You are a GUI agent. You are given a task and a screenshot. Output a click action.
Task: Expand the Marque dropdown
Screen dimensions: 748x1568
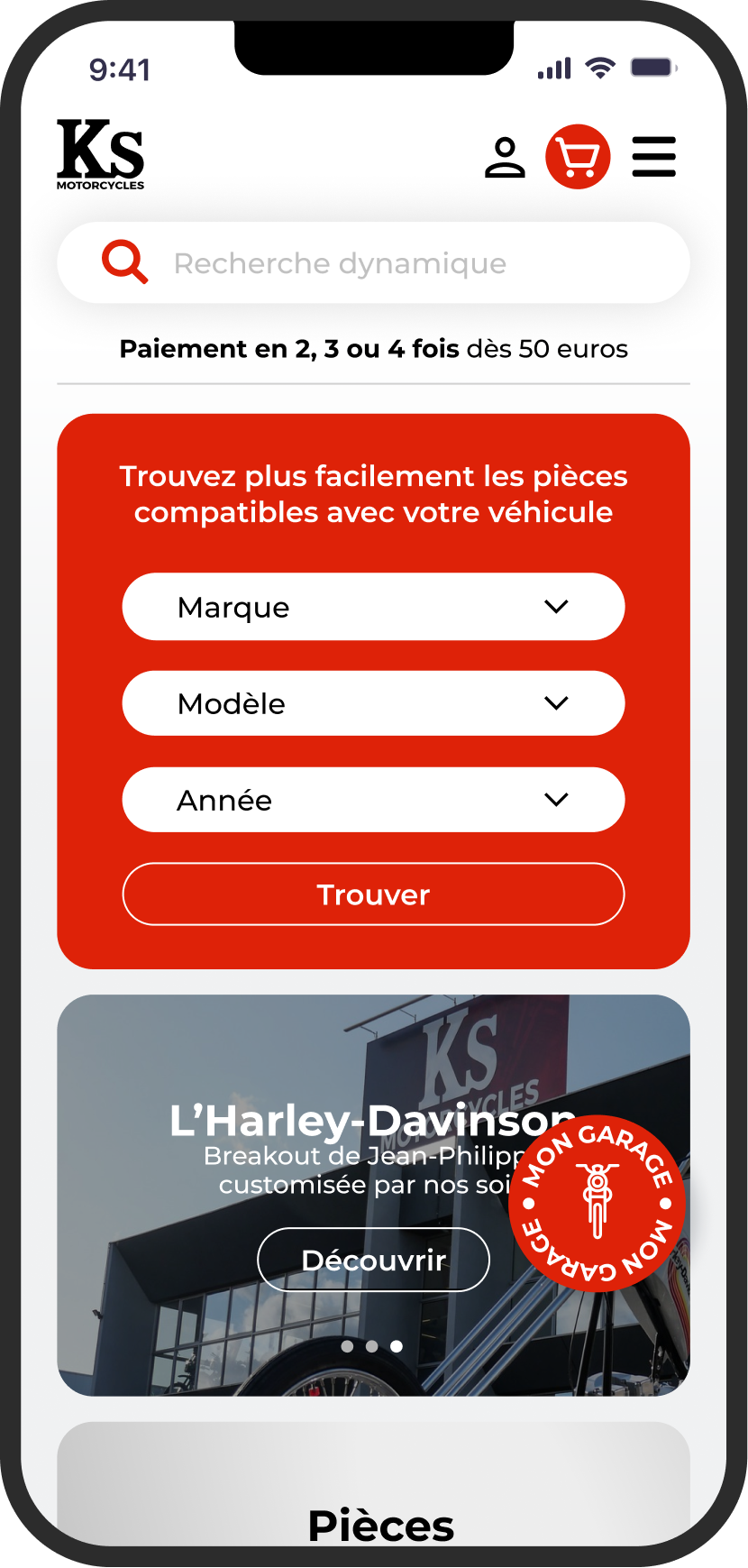pyautogui.click(x=373, y=607)
